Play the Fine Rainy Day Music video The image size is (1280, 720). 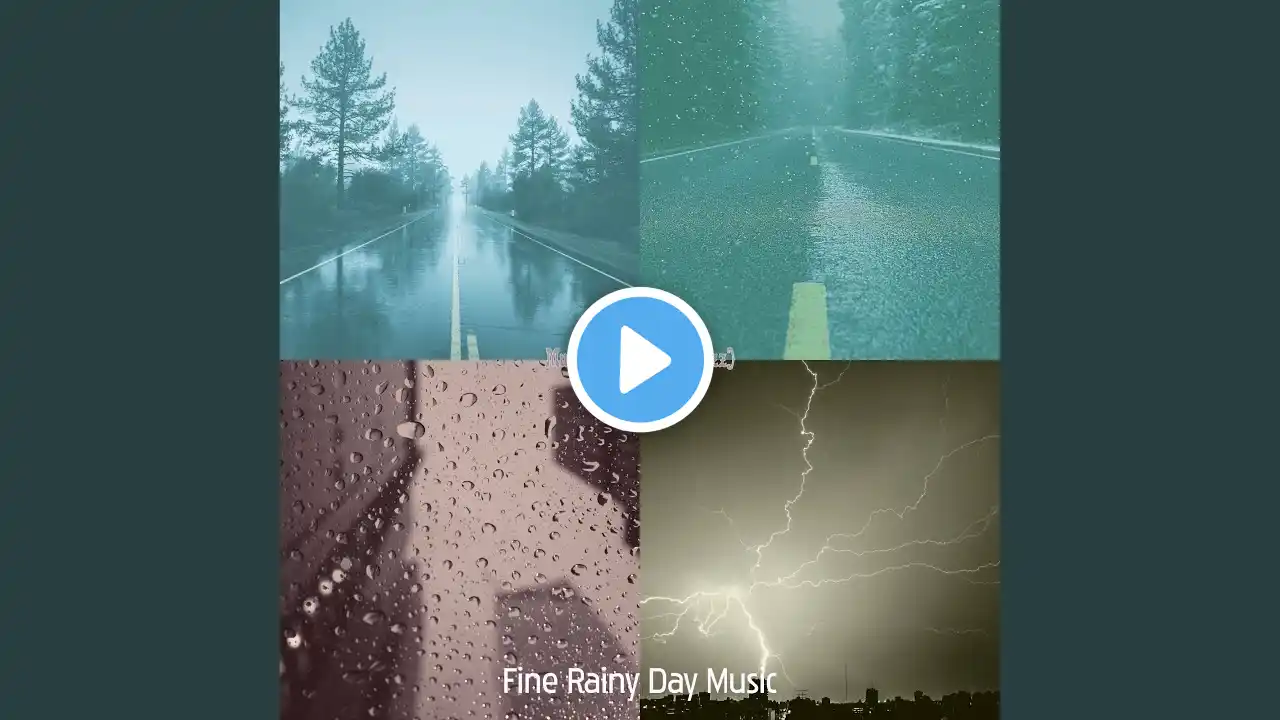(x=640, y=360)
